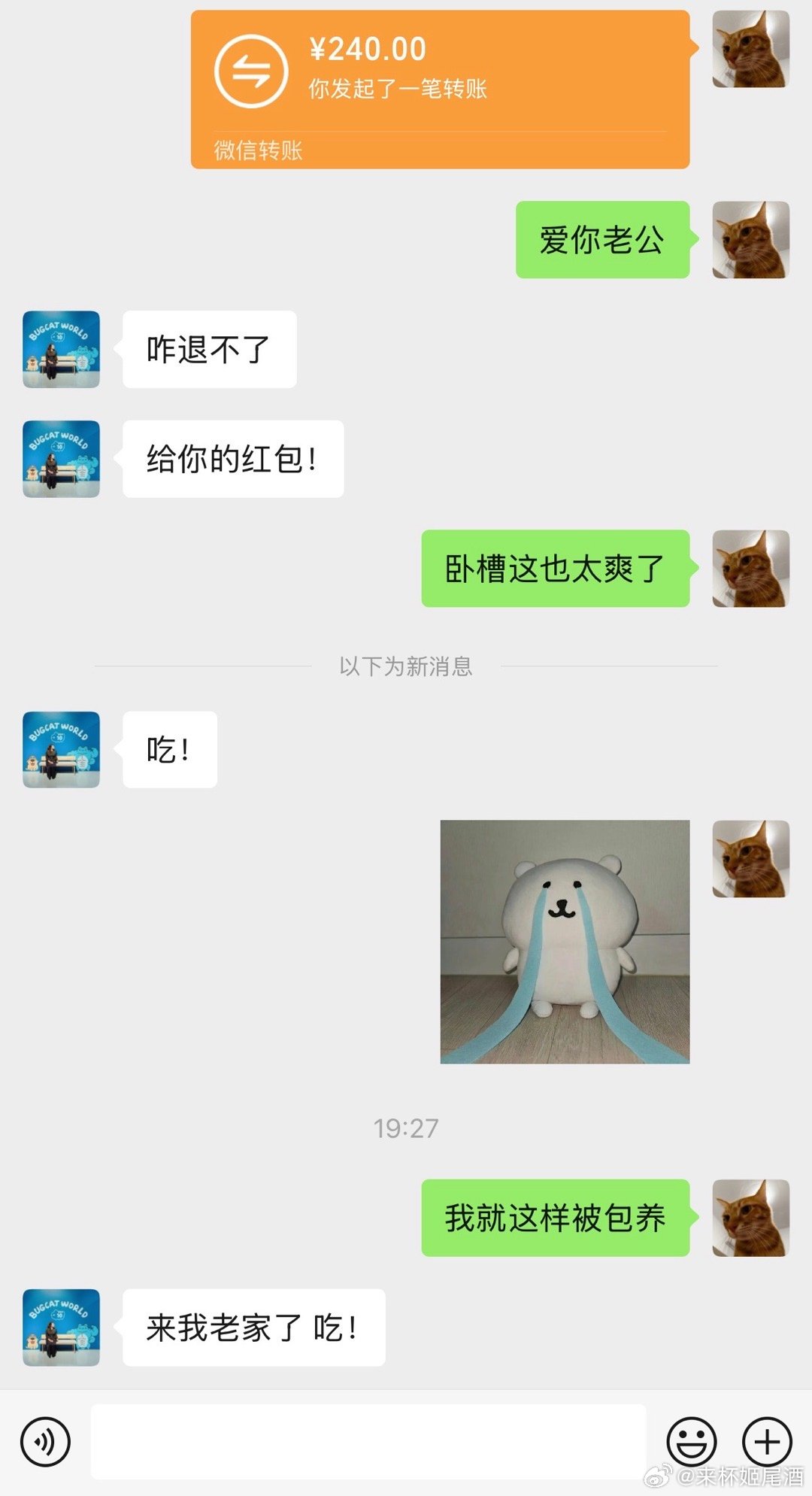Tap the cat avatar beside 爱你老公
The width and height of the screenshot is (812, 1496).
(750, 240)
